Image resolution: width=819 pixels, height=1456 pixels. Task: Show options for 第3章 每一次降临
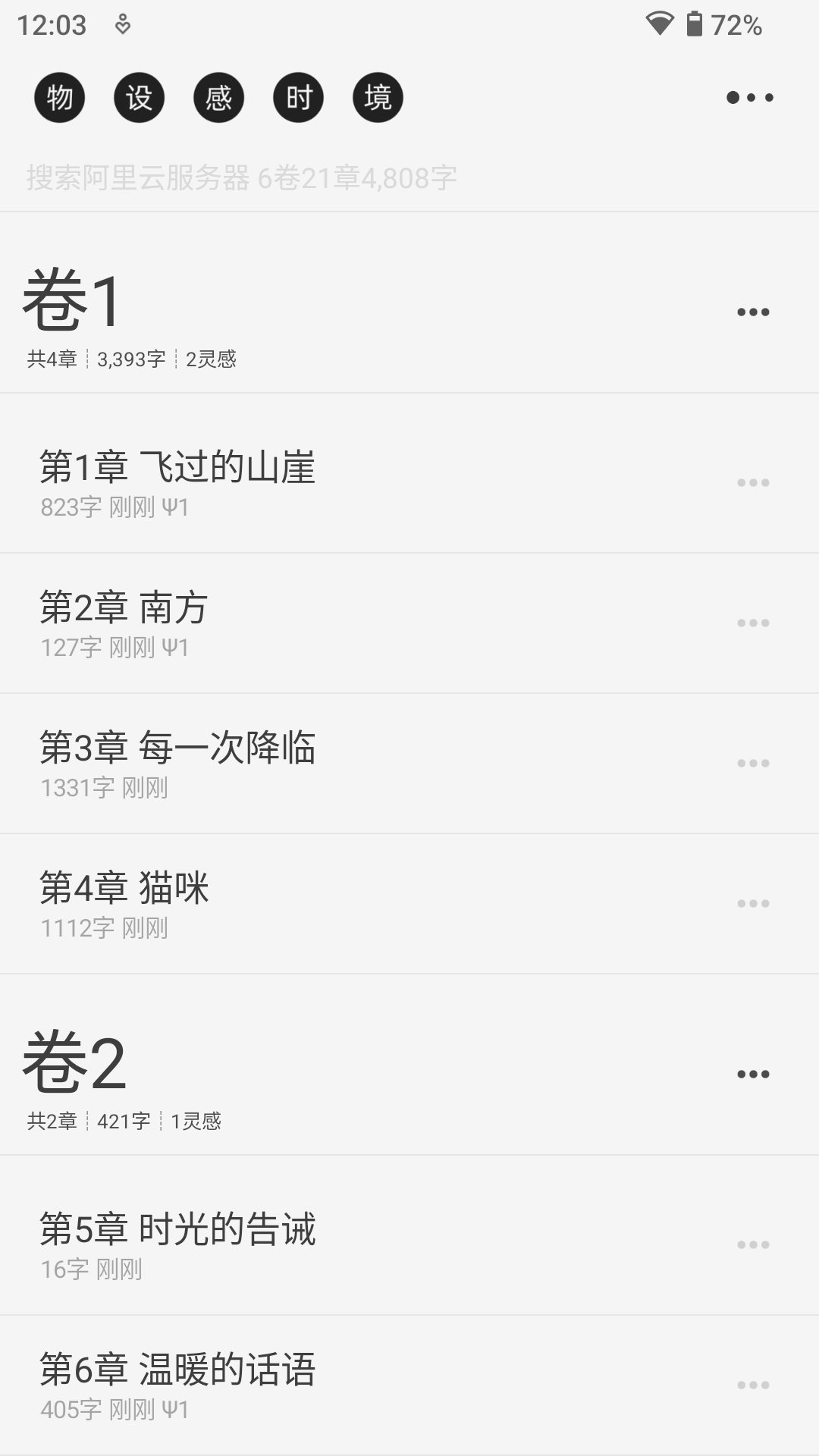(753, 763)
